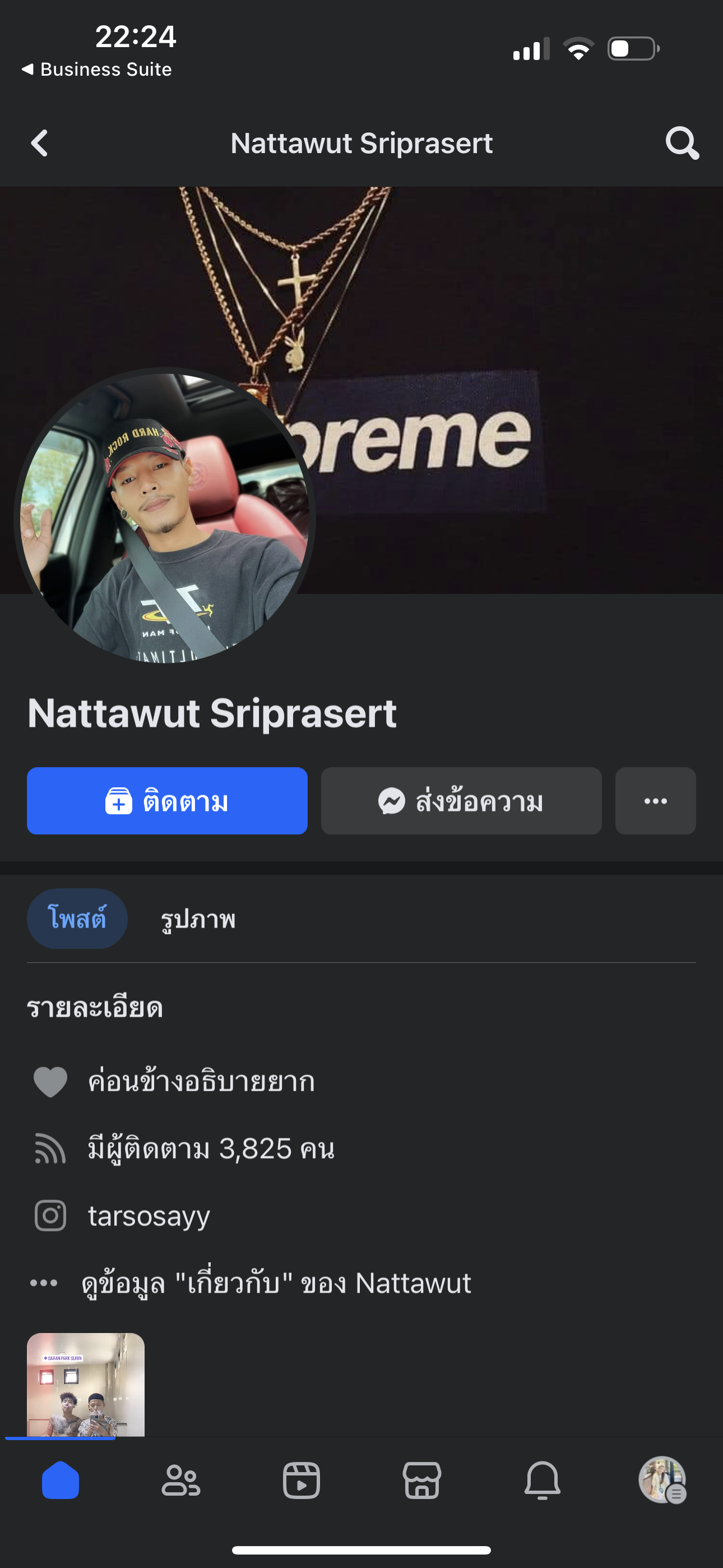
Task: Open the Friends tab
Action: [x=180, y=1481]
